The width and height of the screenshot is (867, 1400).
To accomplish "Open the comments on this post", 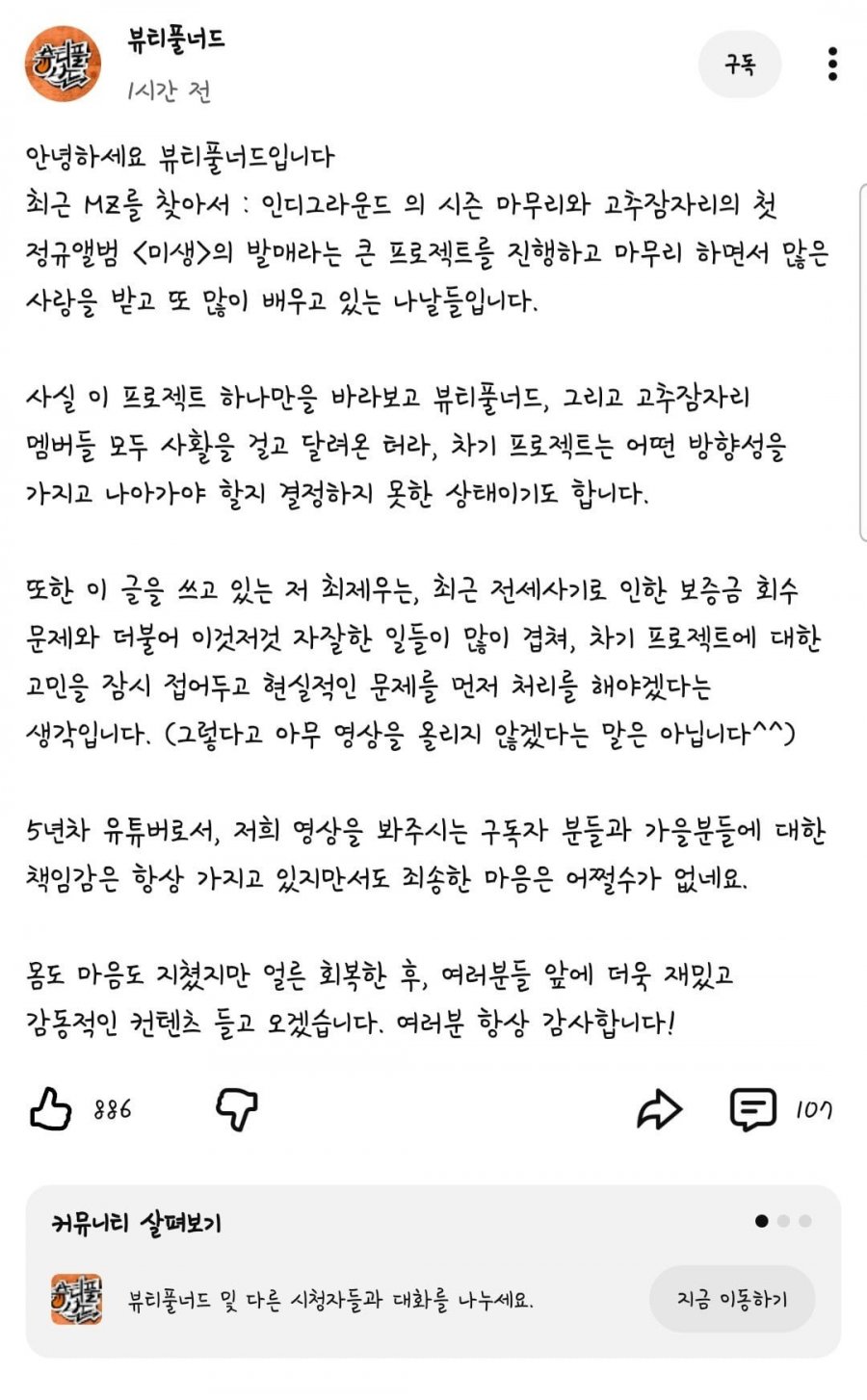I will tap(753, 1109).
